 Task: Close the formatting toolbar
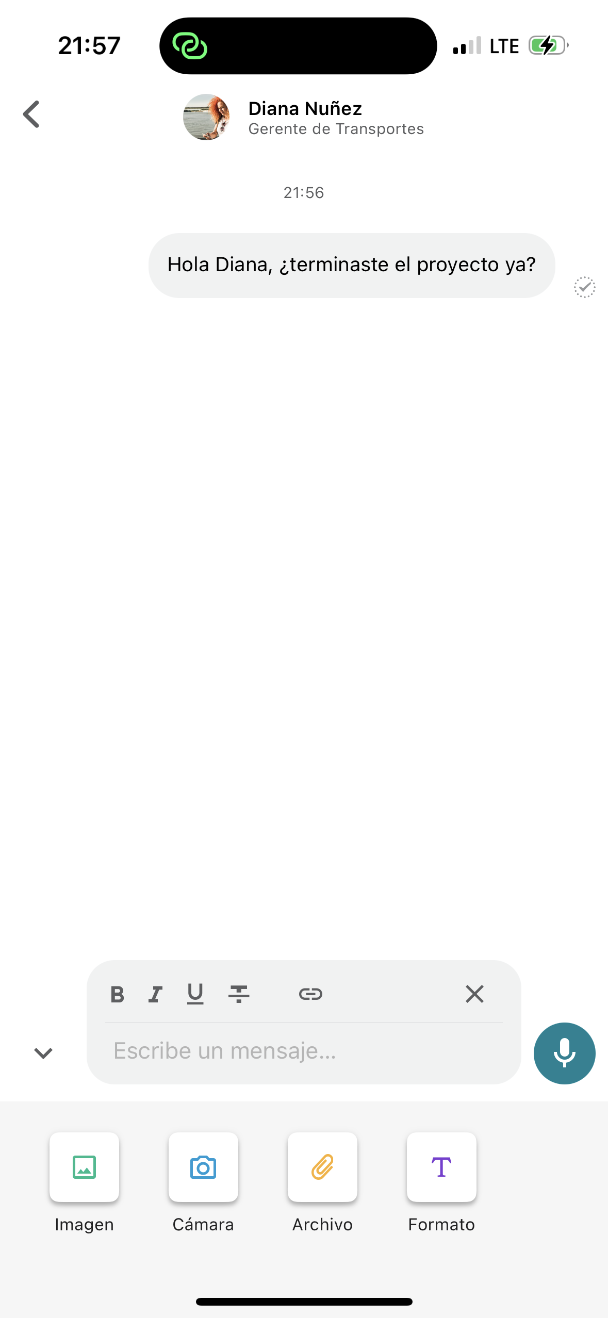[474, 994]
